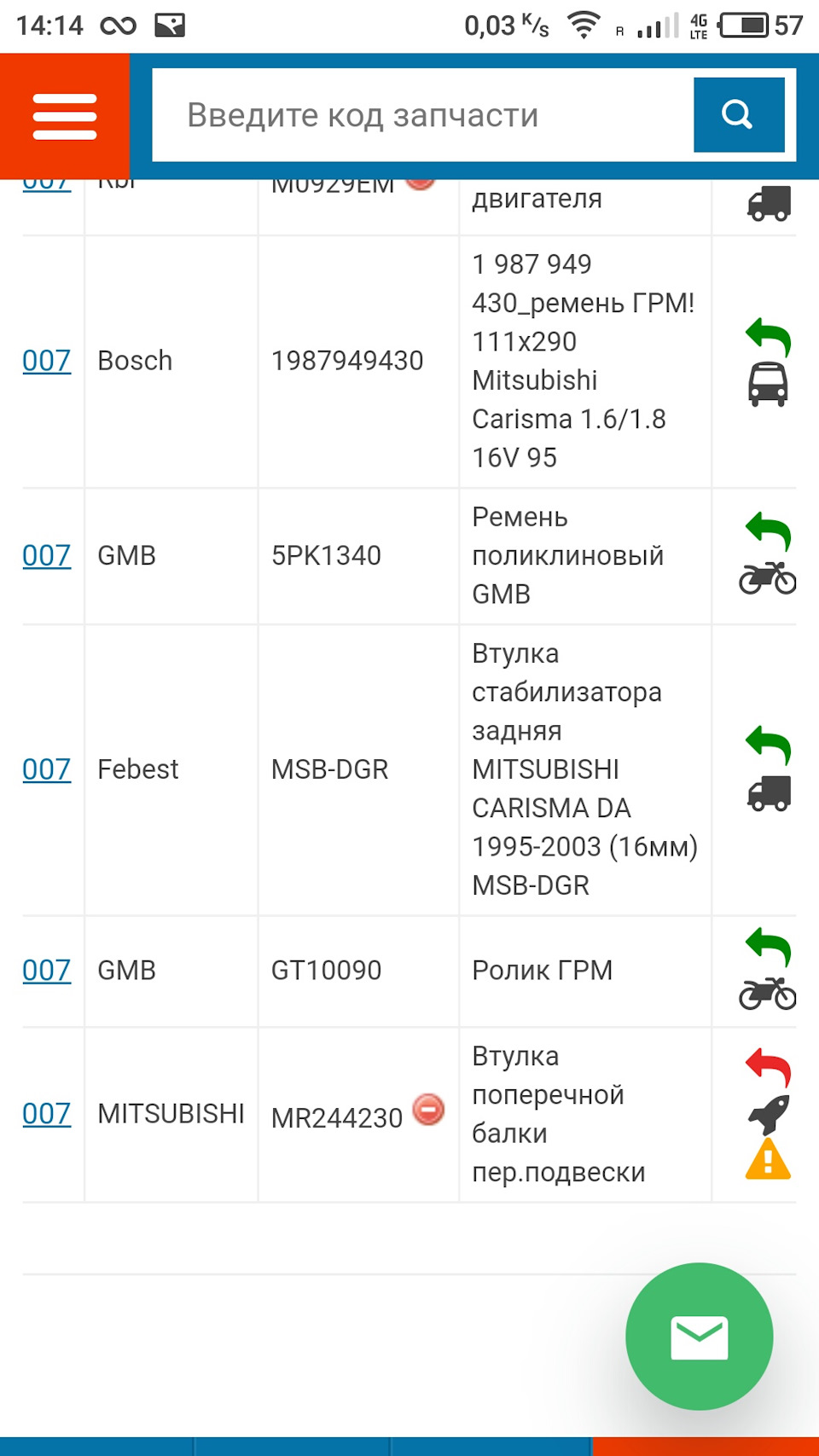Open the 007 link for GMB GT10090
The height and width of the screenshot is (1456, 819).
pyautogui.click(x=47, y=971)
